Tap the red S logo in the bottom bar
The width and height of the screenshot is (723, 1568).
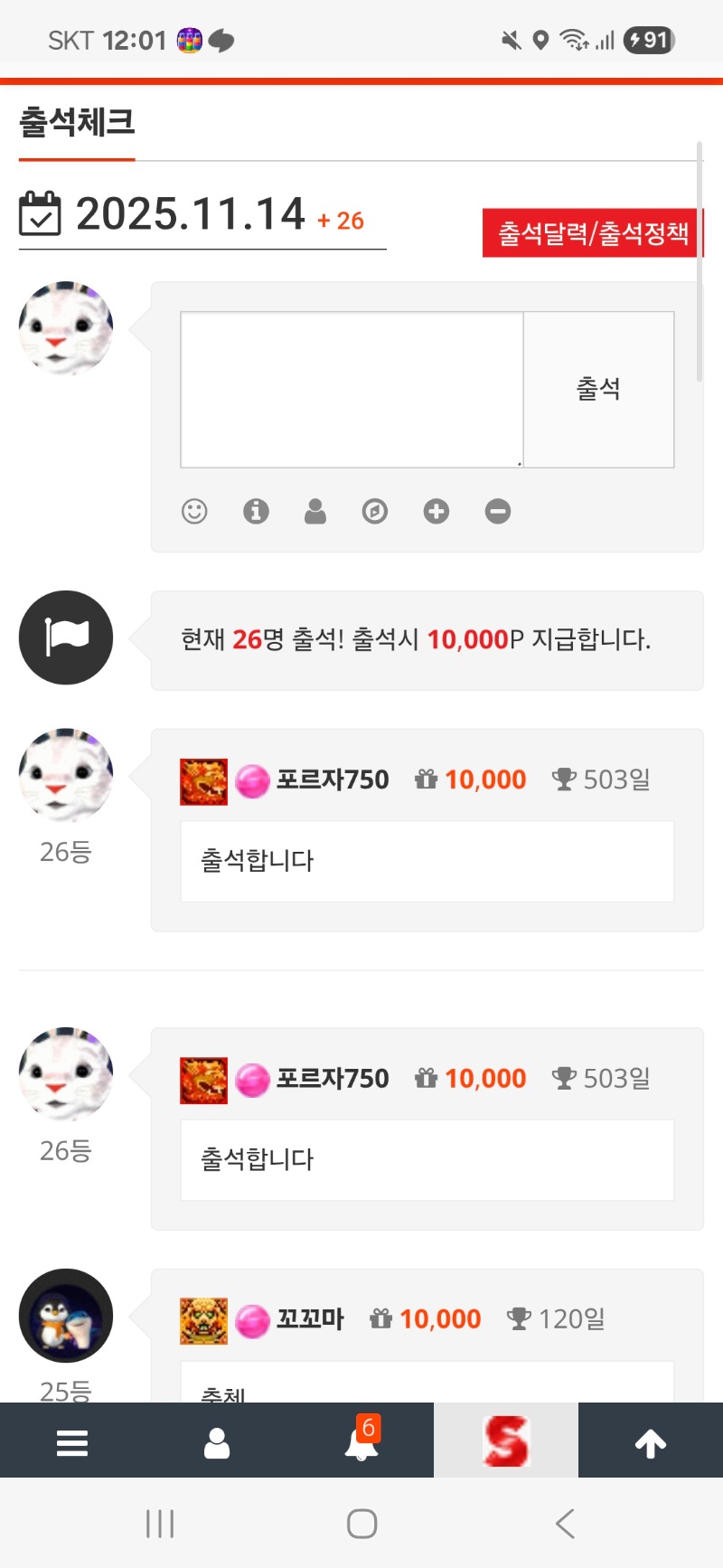click(505, 1441)
